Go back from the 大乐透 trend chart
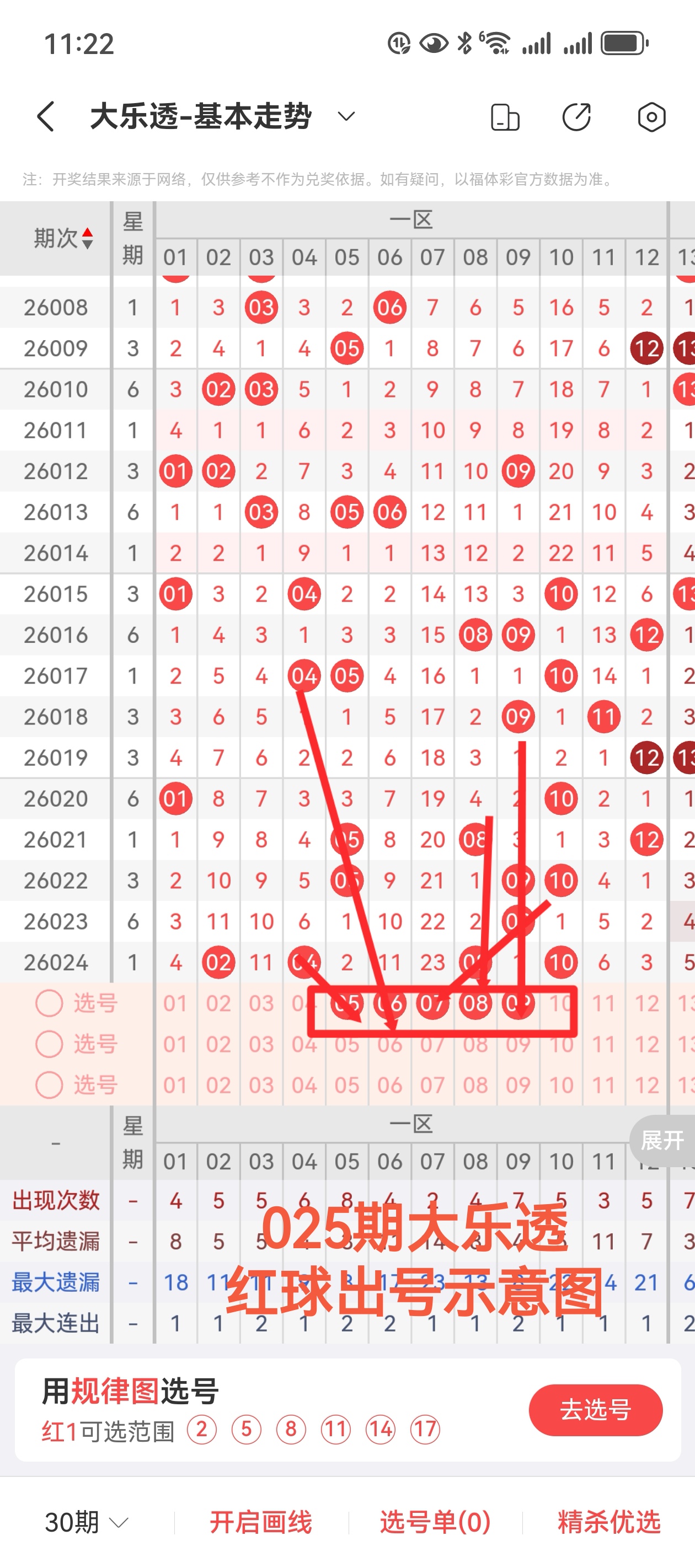Image resolution: width=695 pixels, height=1568 pixels. point(46,116)
